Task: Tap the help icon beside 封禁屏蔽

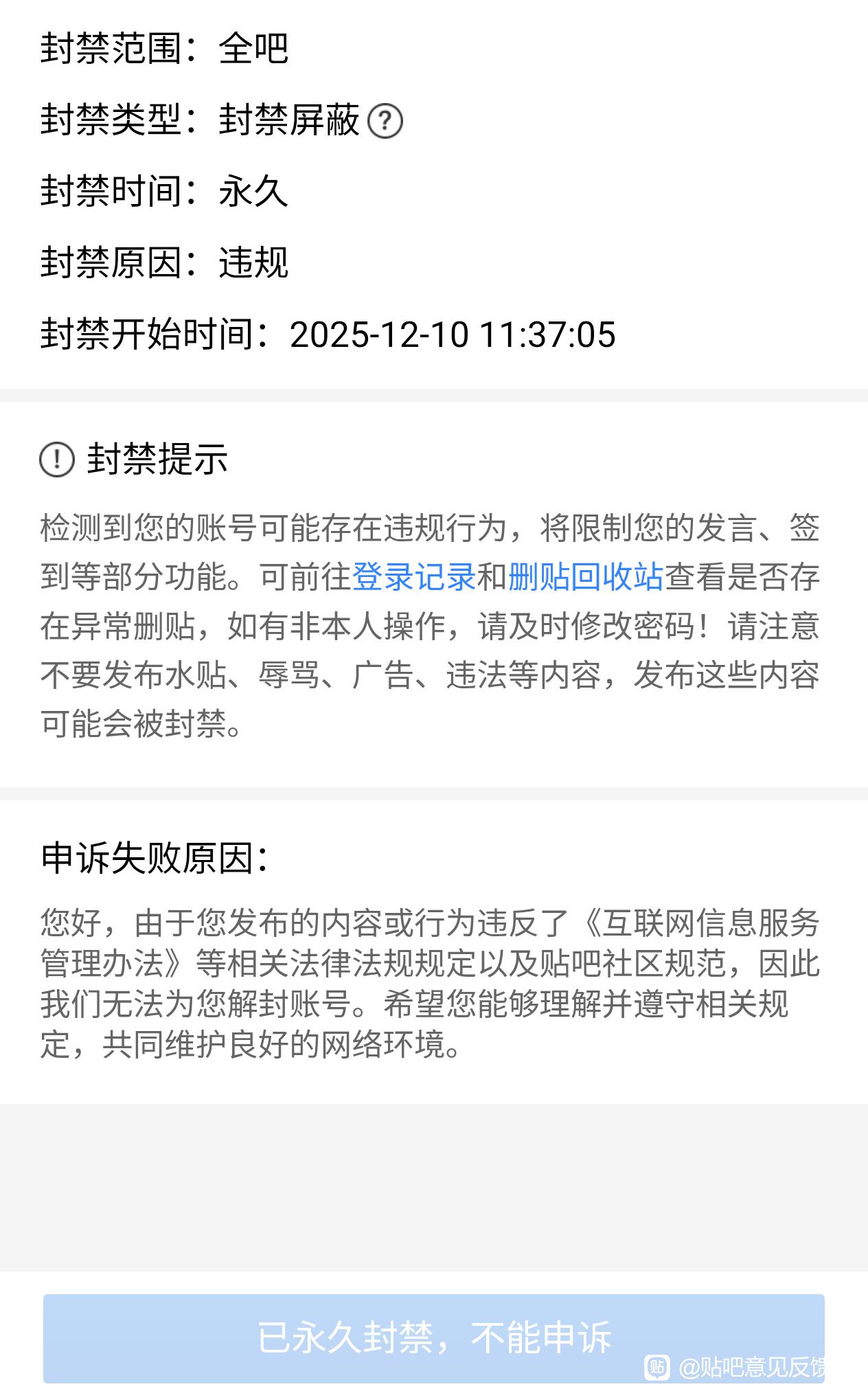Action: [x=385, y=122]
